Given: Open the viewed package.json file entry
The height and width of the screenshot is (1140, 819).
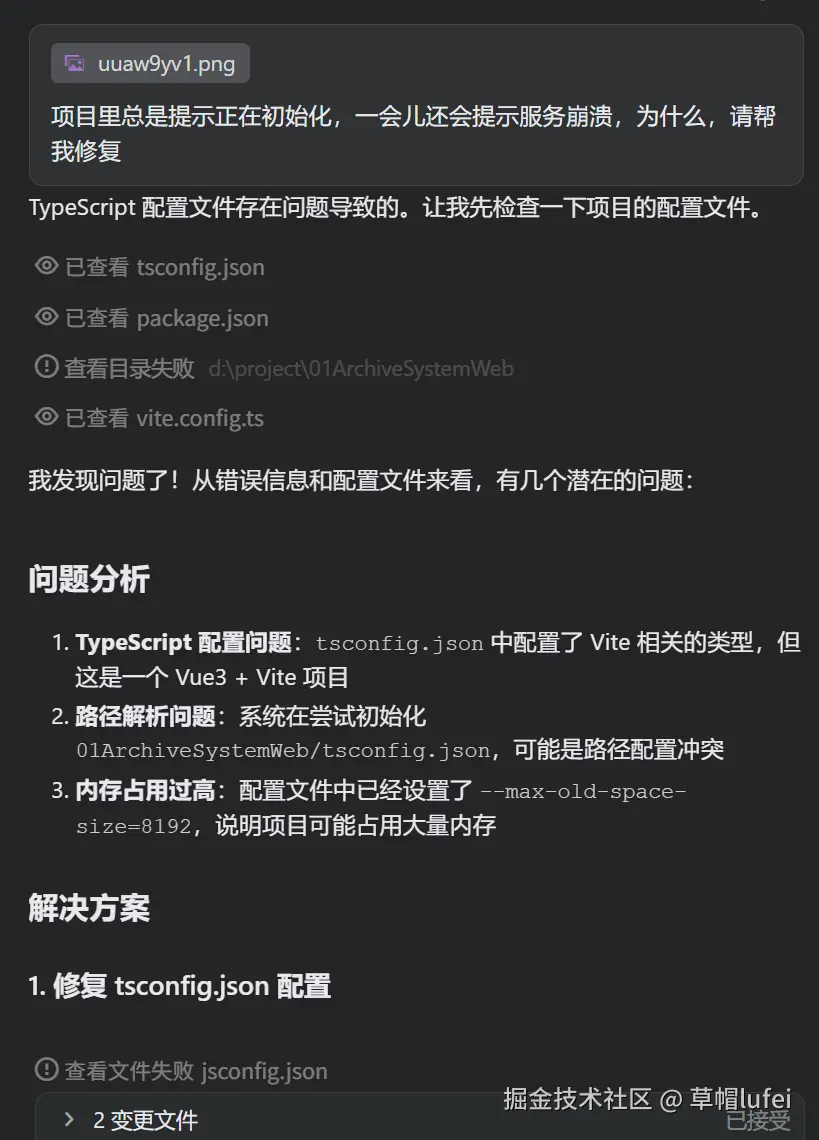Looking at the screenshot, I should pos(202,318).
